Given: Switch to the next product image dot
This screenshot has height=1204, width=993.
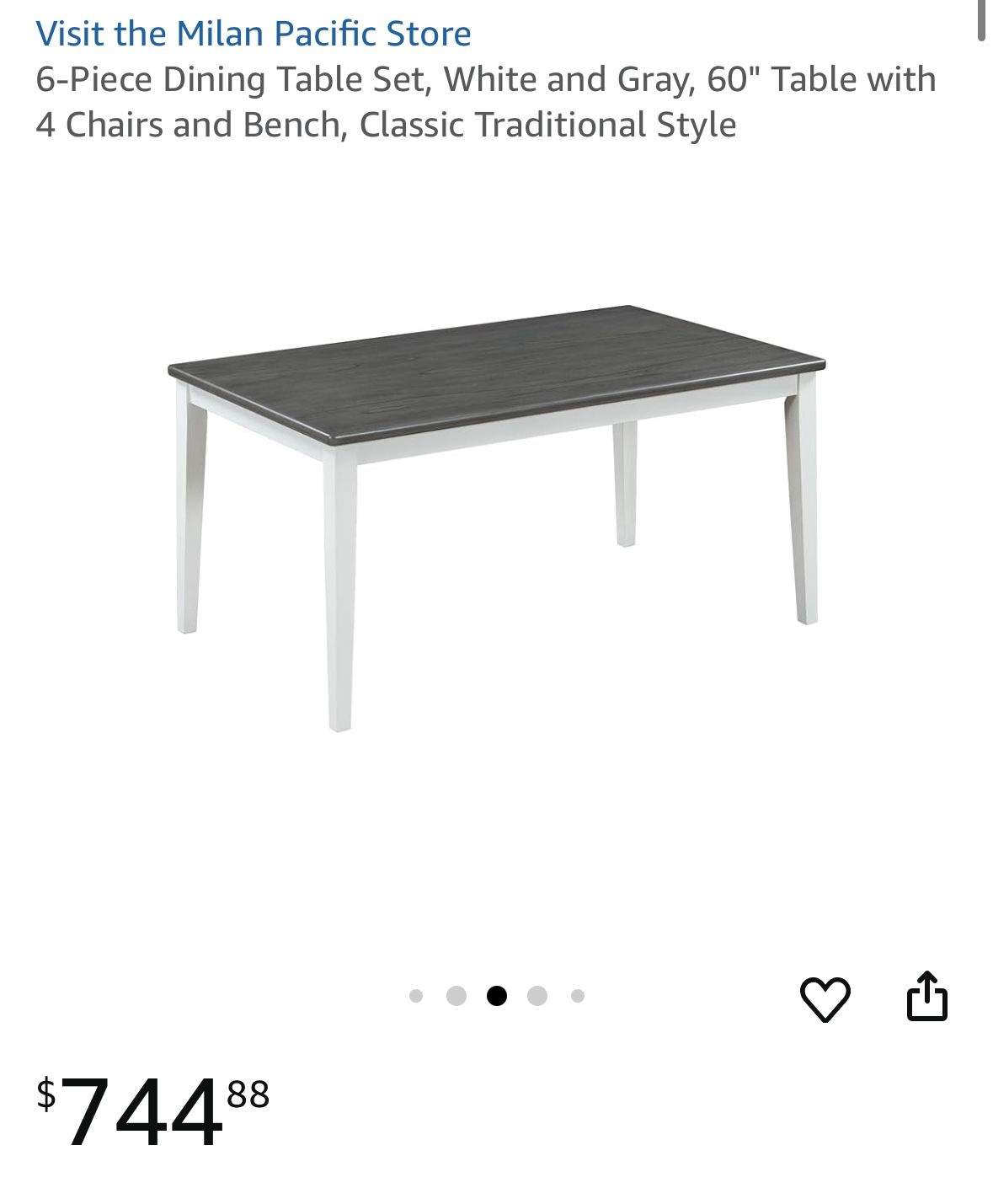Looking at the screenshot, I should click(537, 995).
